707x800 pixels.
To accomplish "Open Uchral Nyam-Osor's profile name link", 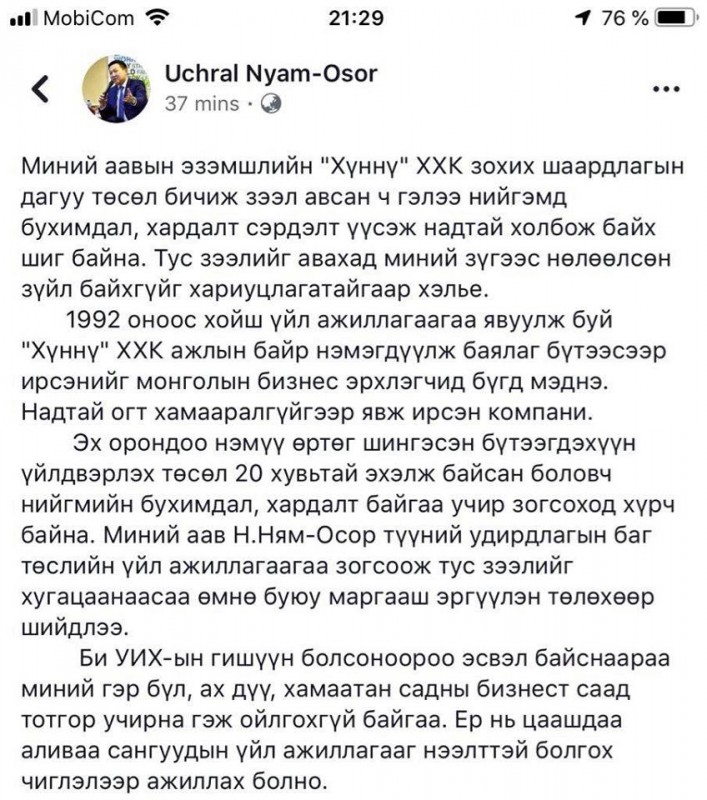I will click(x=270, y=74).
